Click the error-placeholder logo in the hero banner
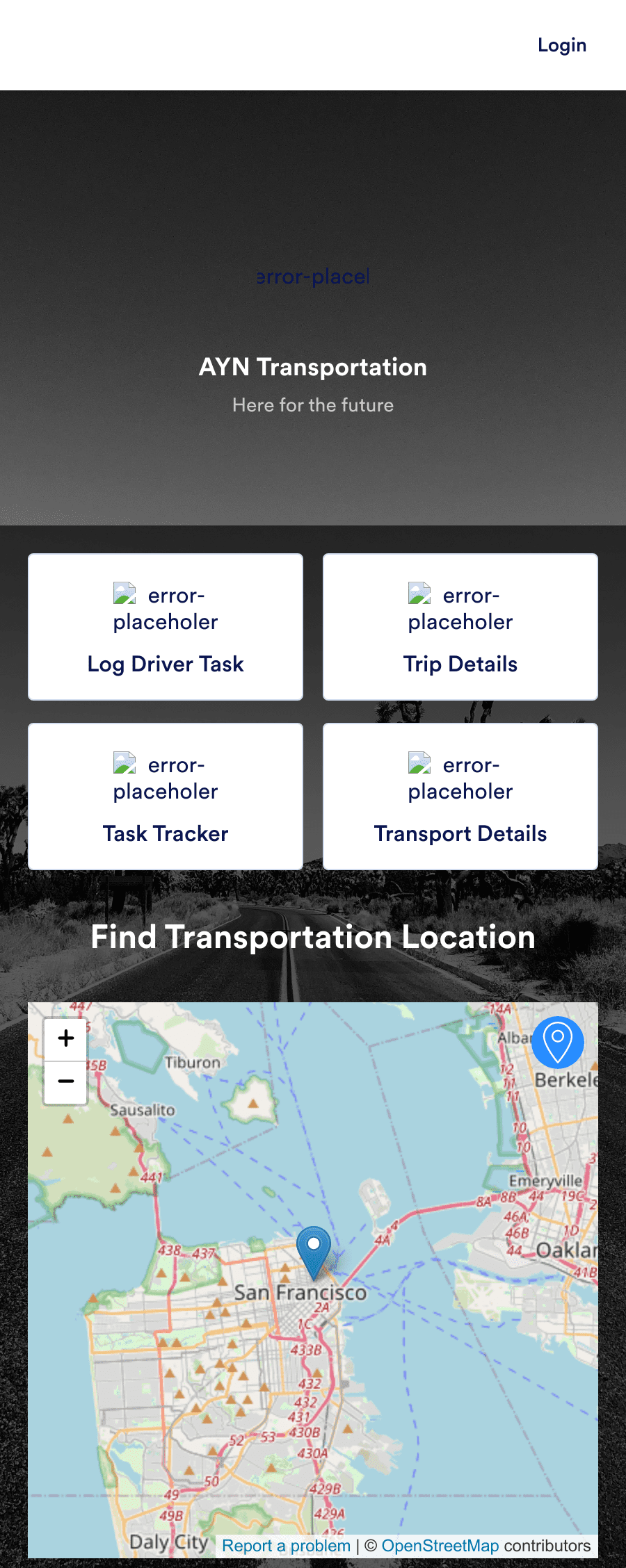This screenshot has height=1568, width=626. click(x=313, y=276)
